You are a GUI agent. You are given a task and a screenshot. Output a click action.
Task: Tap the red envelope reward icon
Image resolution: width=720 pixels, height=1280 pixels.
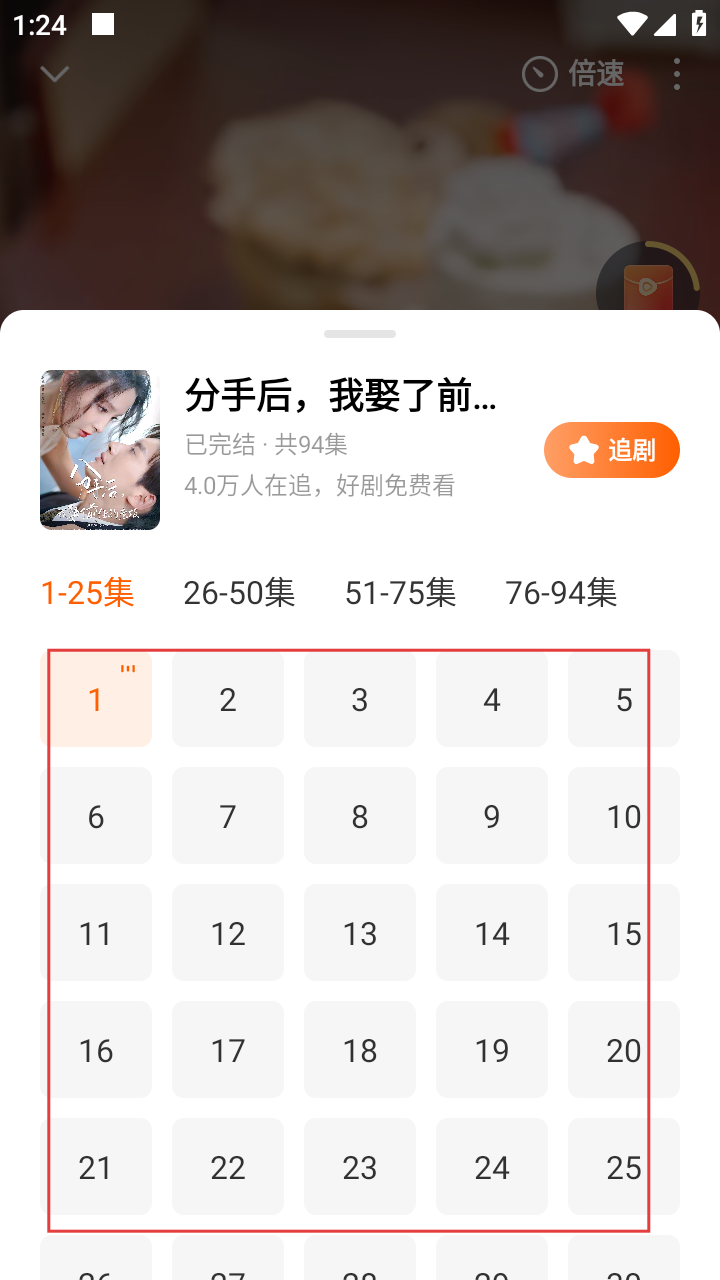(647, 286)
